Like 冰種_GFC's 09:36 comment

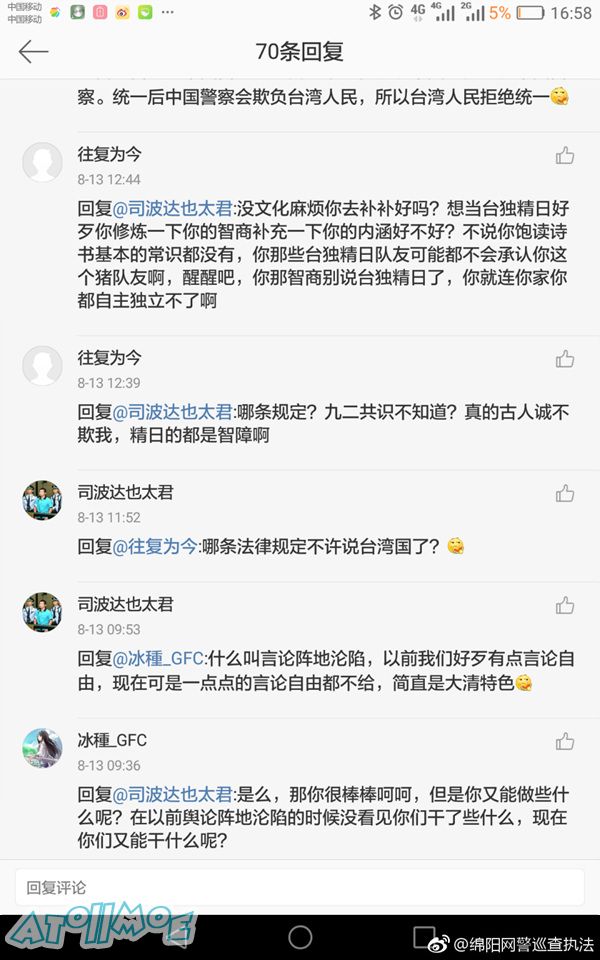[x=565, y=742]
